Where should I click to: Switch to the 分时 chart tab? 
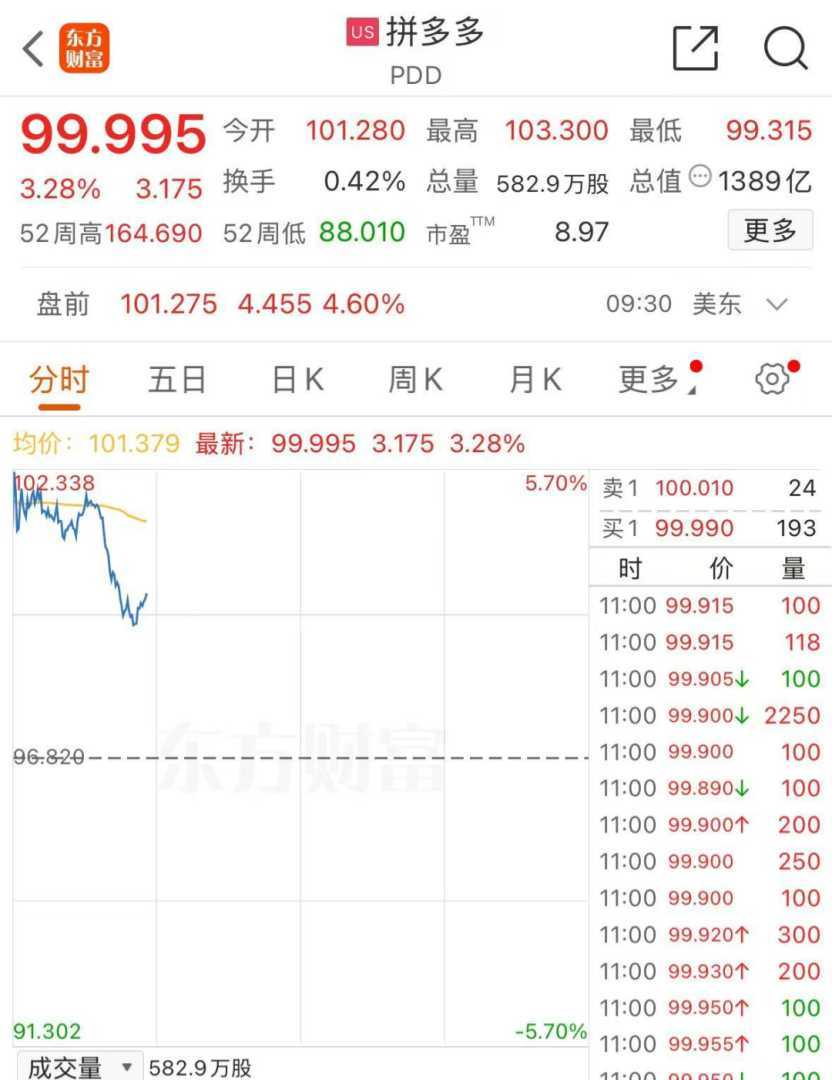[59, 380]
